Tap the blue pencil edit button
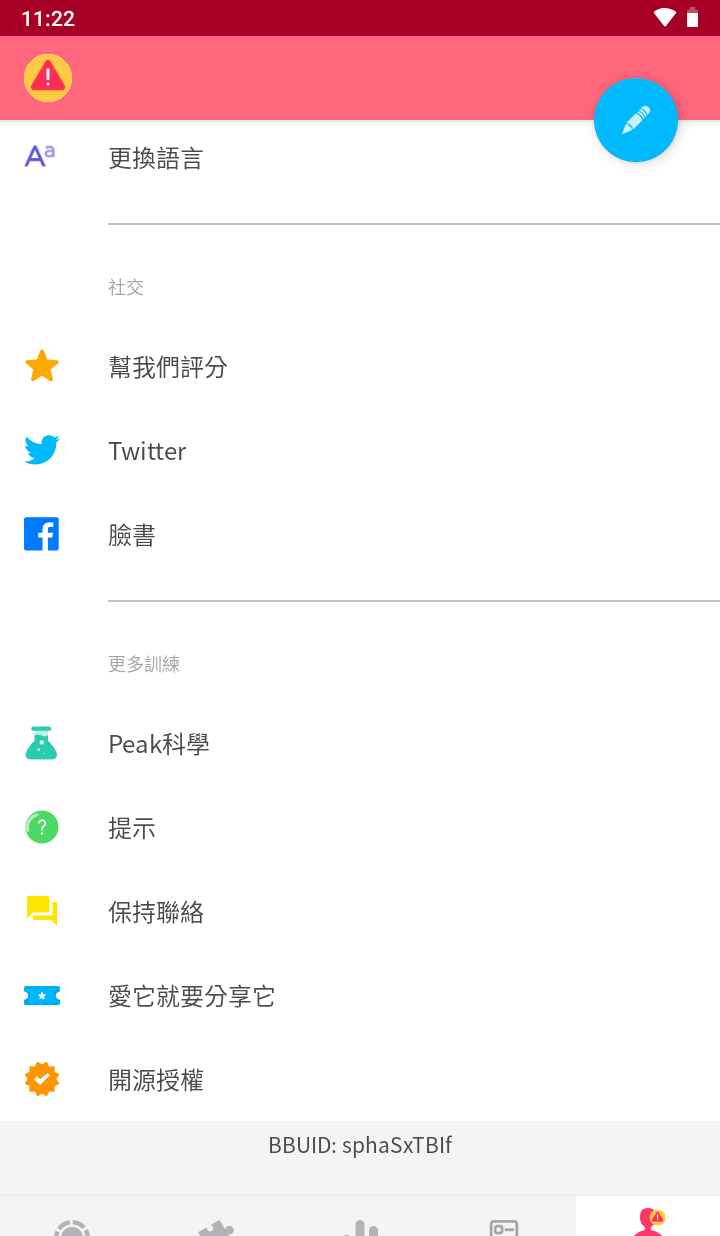 tap(636, 120)
